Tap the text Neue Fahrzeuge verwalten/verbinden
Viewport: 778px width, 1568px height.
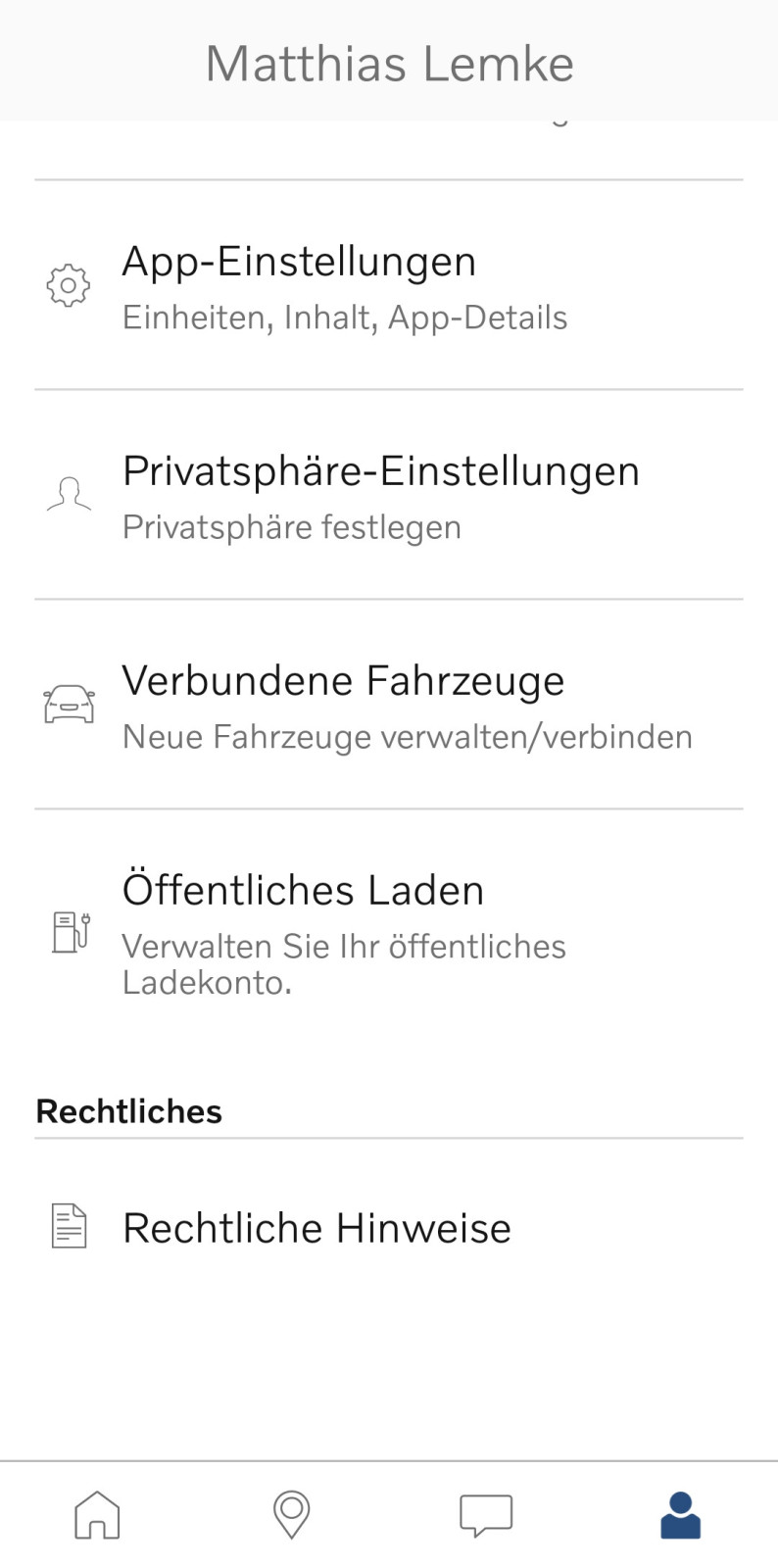[407, 736]
